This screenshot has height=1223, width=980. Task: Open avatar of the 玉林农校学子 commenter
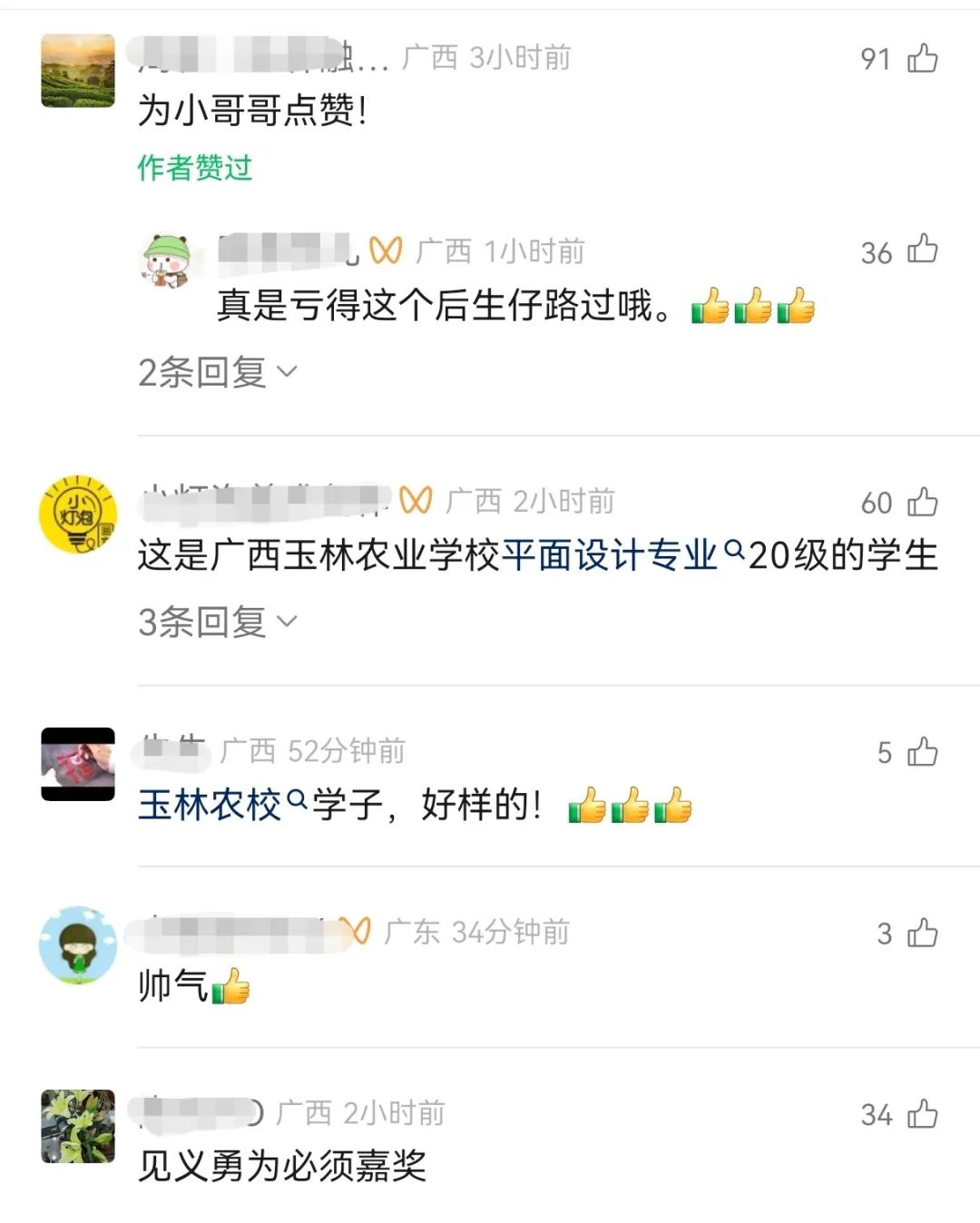78,764
